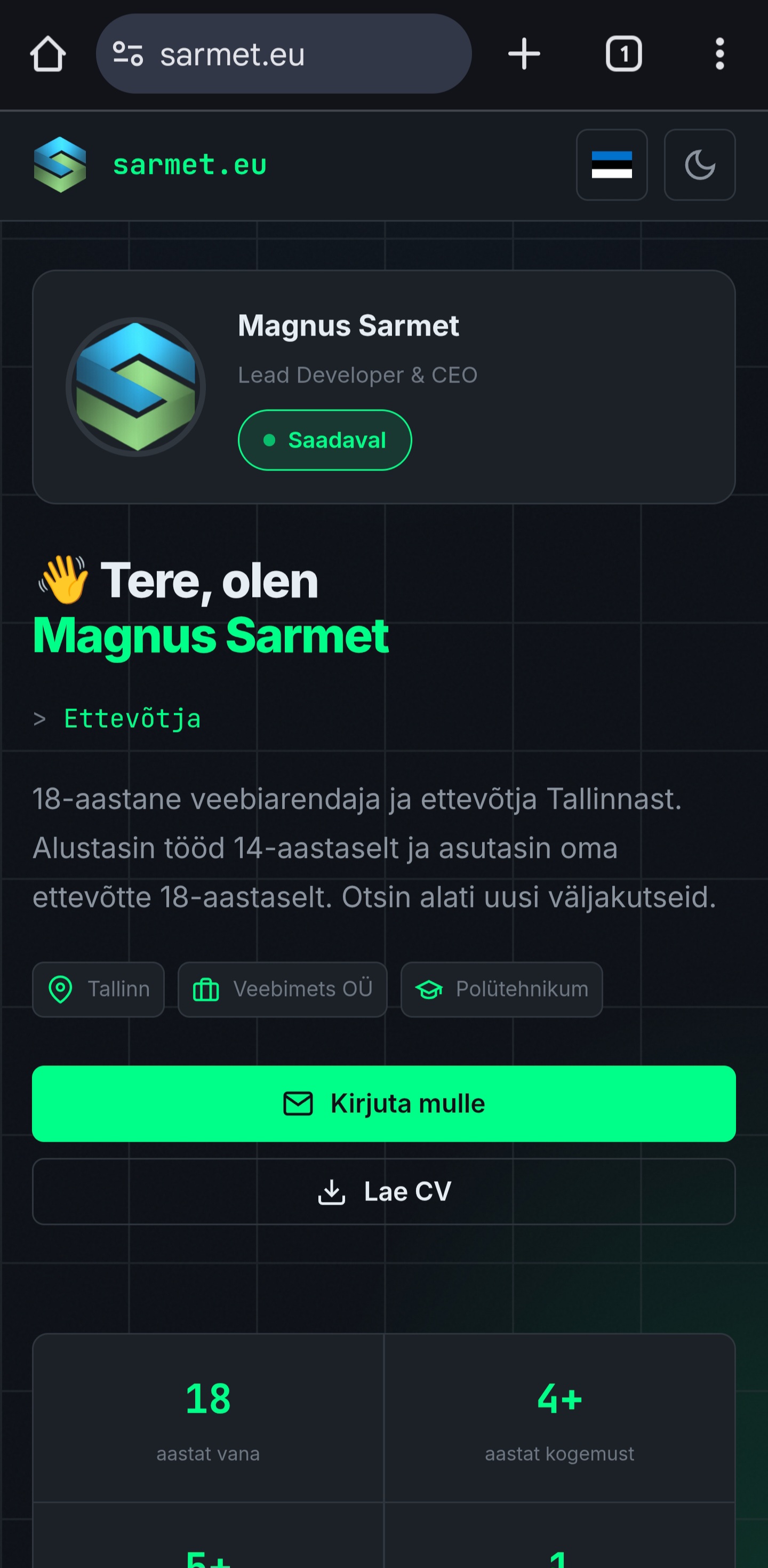The width and height of the screenshot is (768, 1568).
Task: Select the location pin icon next to Tallinn
Action: click(61, 989)
